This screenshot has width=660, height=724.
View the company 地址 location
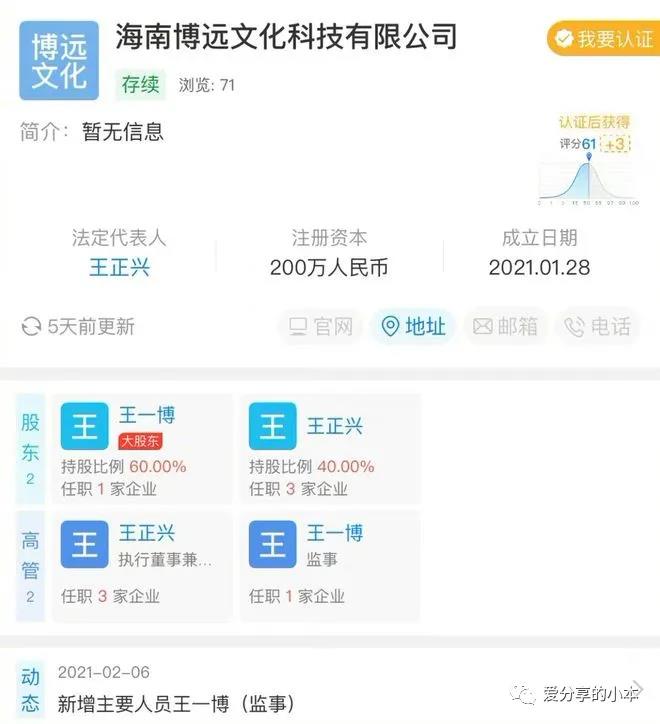pyautogui.click(x=414, y=327)
